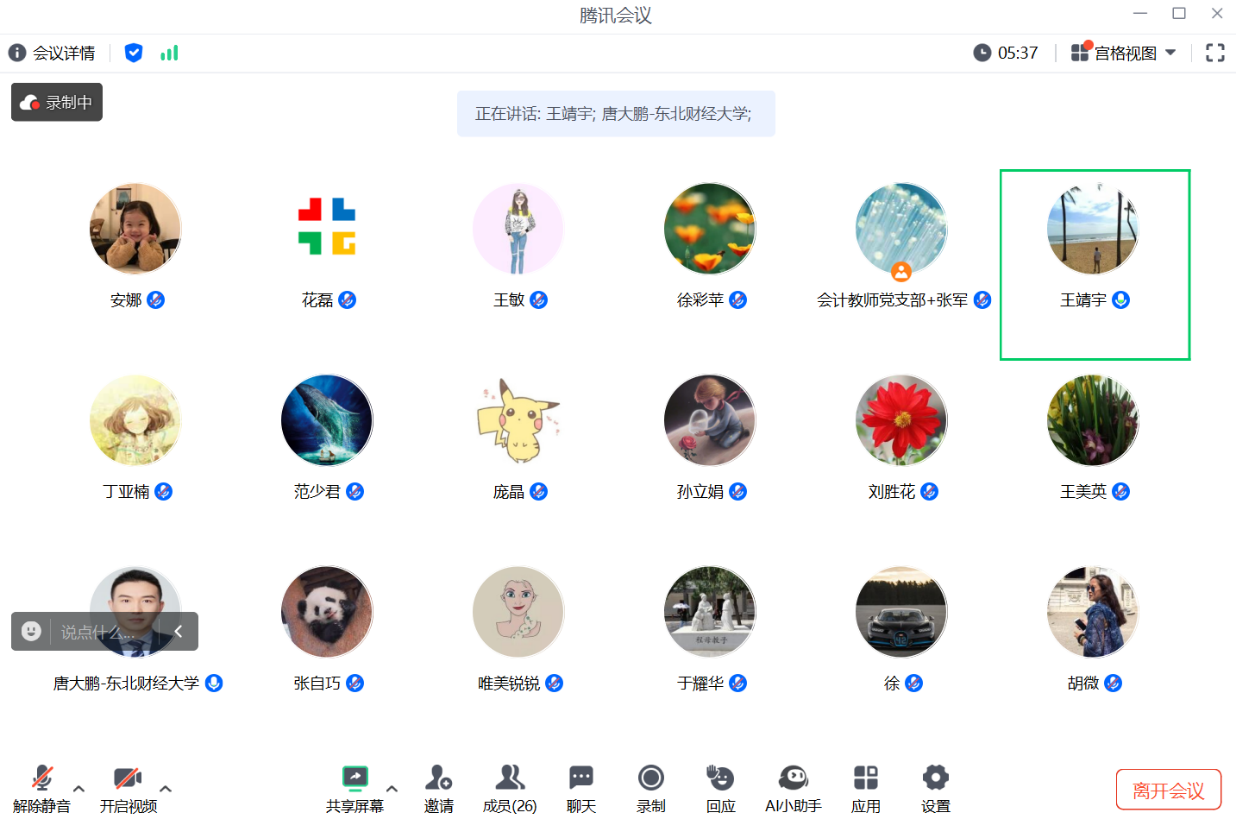This screenshot has height=819, width=1236.
Task: Open 会议详情 meeting info
Action: (x=52, y=53)
